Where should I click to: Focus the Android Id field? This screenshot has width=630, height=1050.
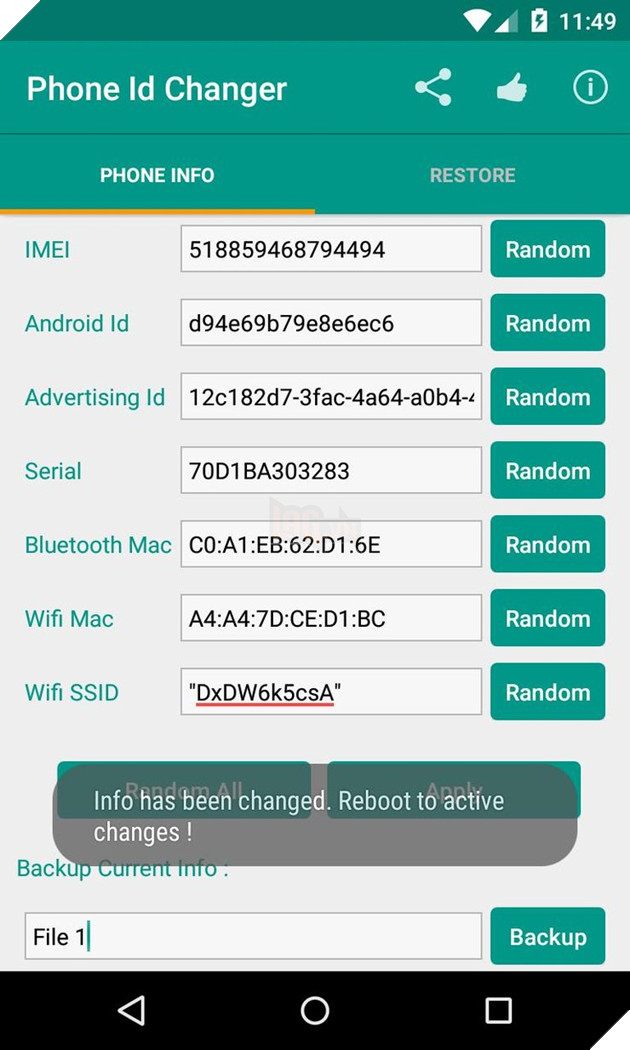pyautogui.click(x=331, y=323)
